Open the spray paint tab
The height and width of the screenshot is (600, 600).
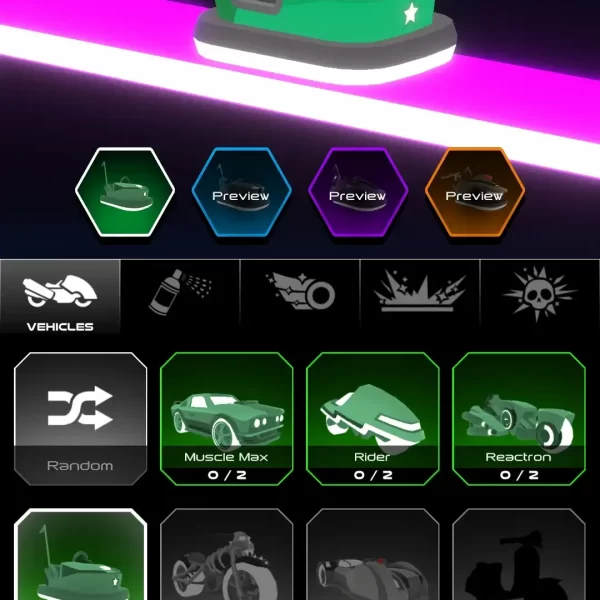[180, 295]
